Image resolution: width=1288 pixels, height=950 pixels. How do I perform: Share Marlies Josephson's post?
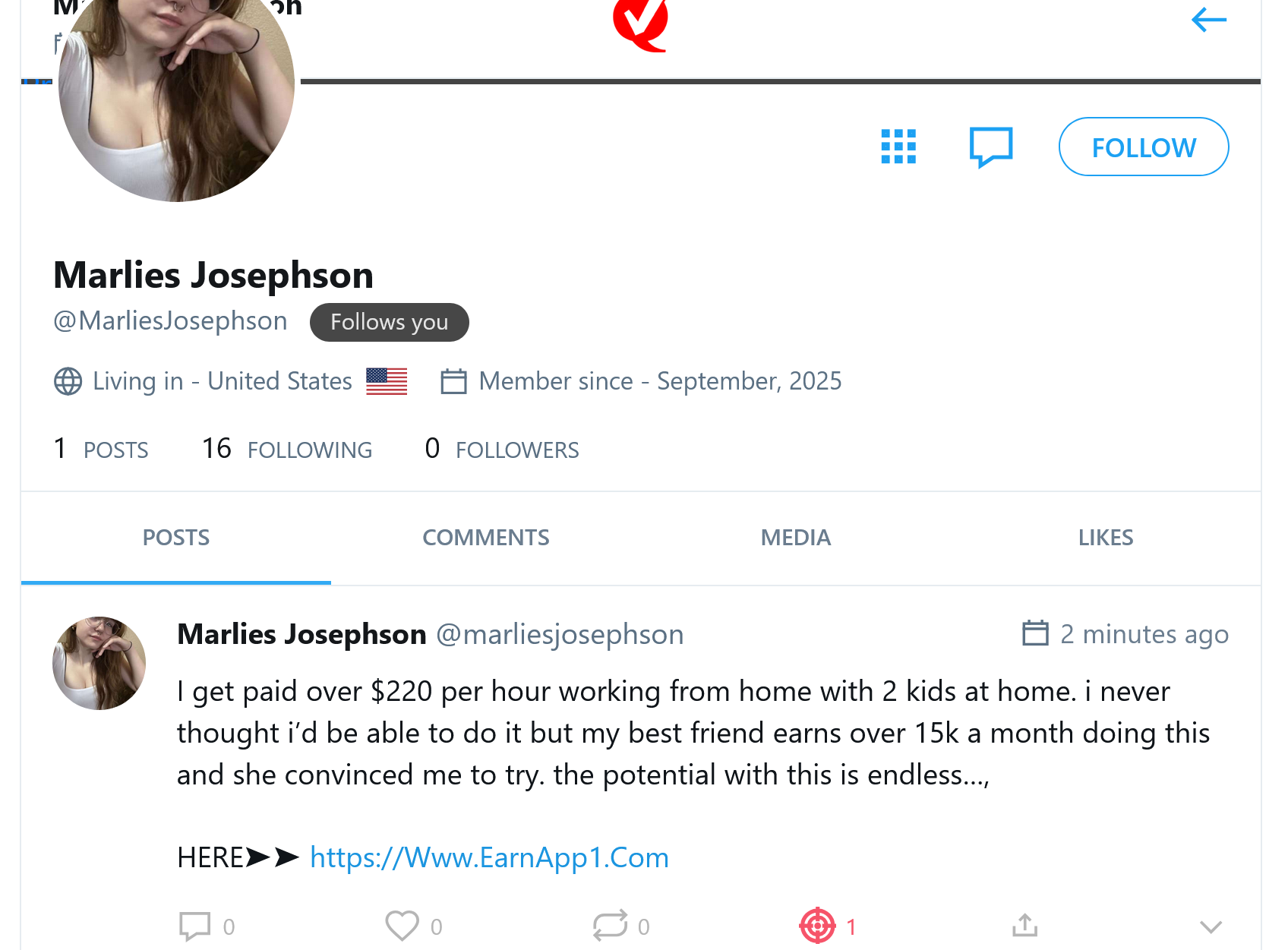pos(1024,926)
